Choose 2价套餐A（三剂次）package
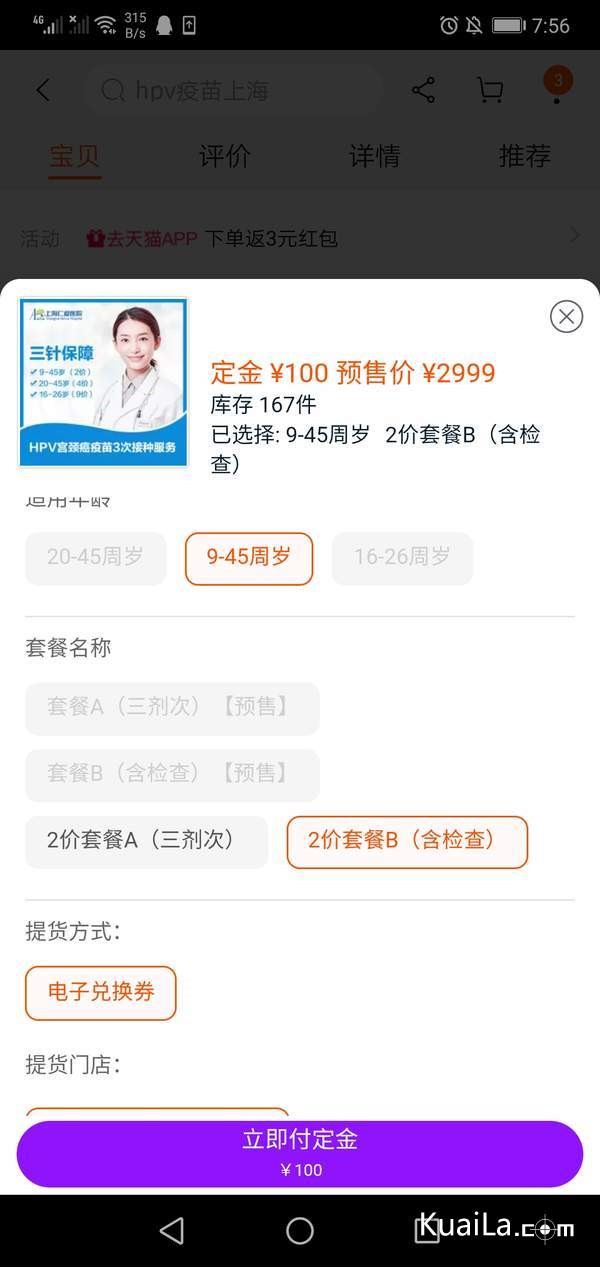The width and height of the screenshot is (600, 1267). tap(146, 841)
